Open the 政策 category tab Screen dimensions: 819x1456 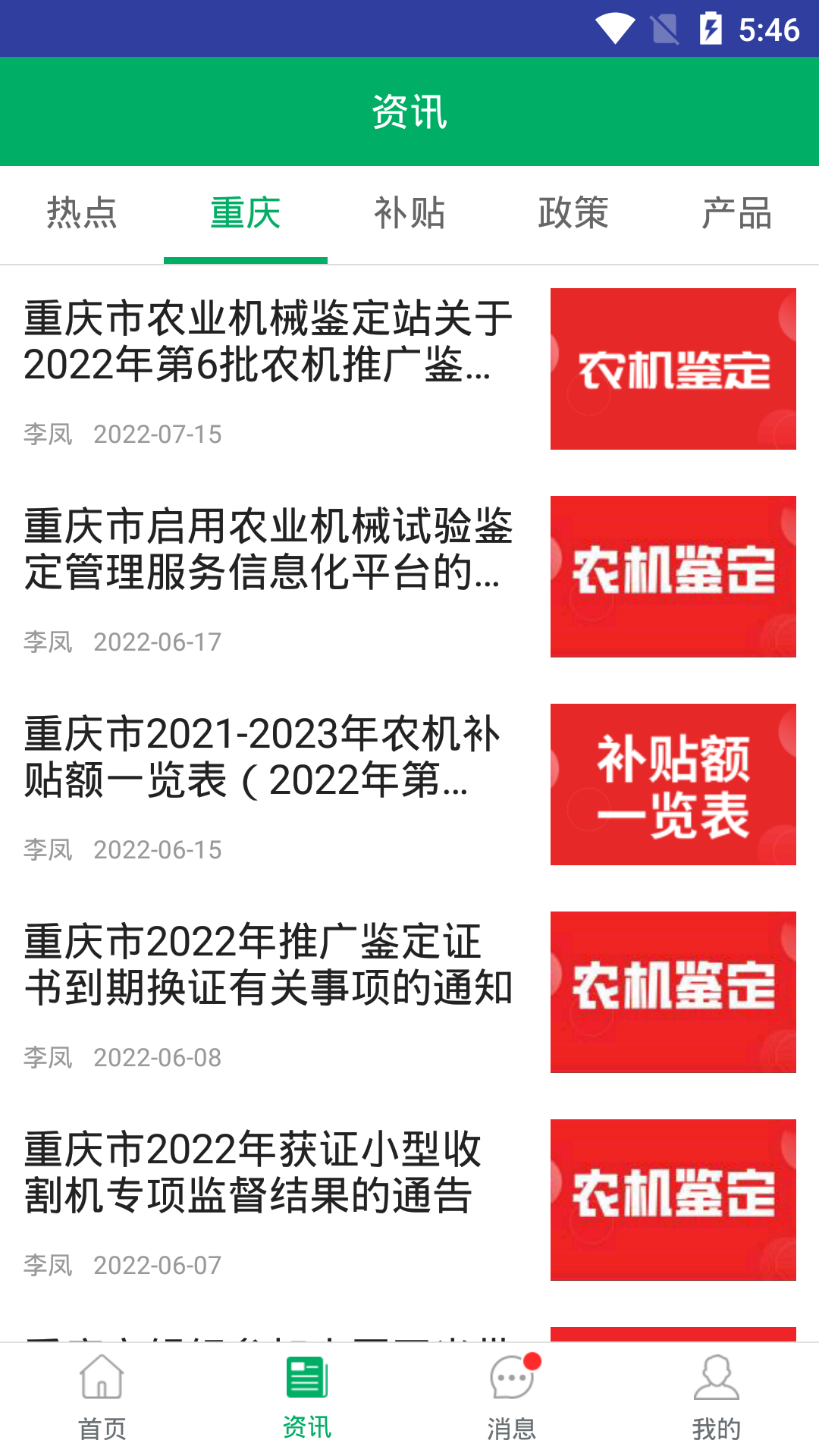[x=573, y=215]
